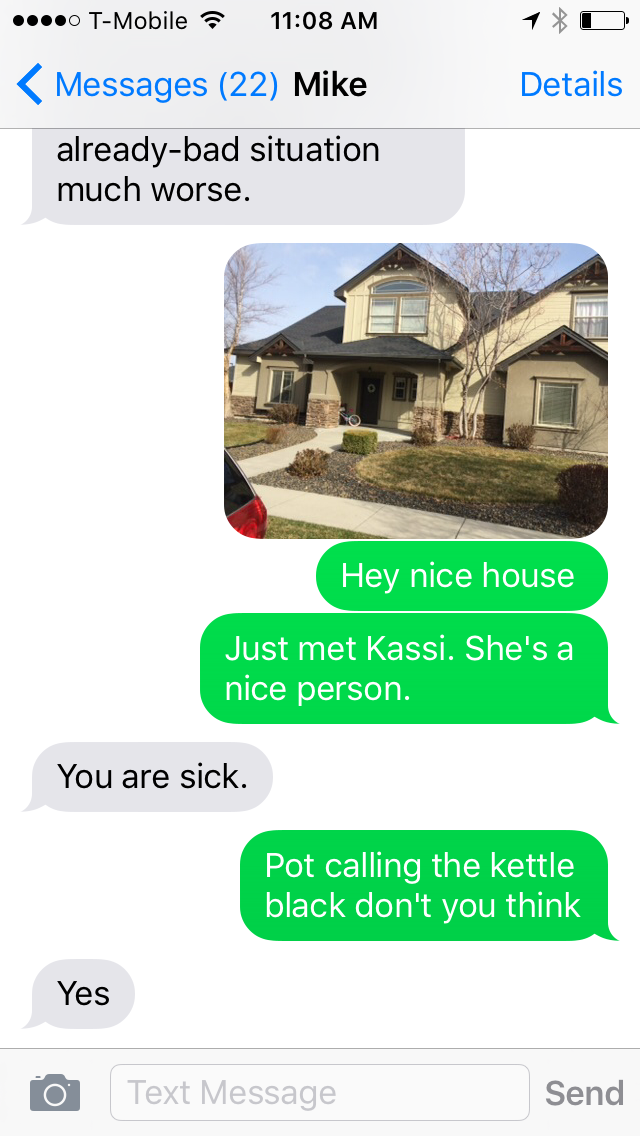640x1136 pixels.
Task: Open Details for Mike's conversation
Action: point(571,85)
